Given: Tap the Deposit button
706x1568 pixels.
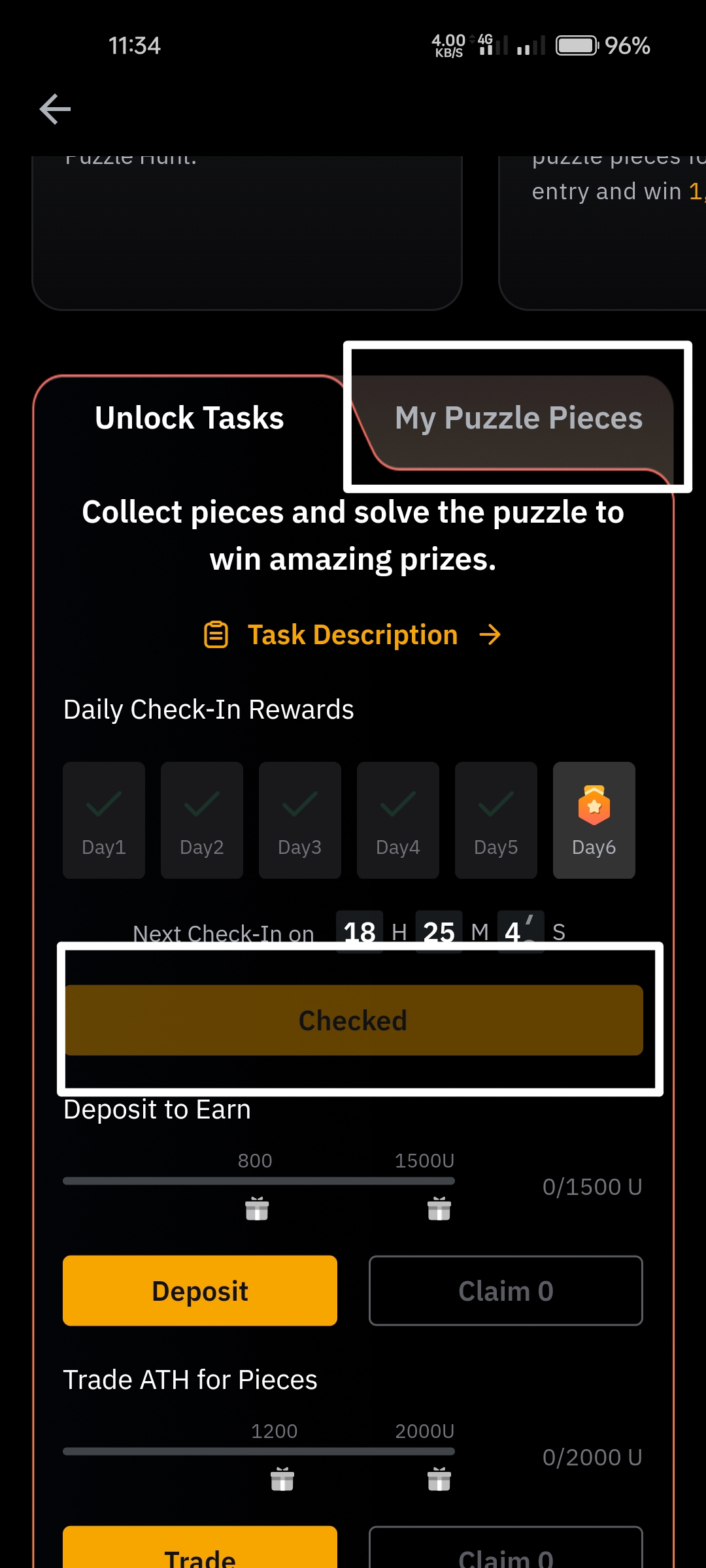Looking at the screenshot, I should click(200, 1291).
